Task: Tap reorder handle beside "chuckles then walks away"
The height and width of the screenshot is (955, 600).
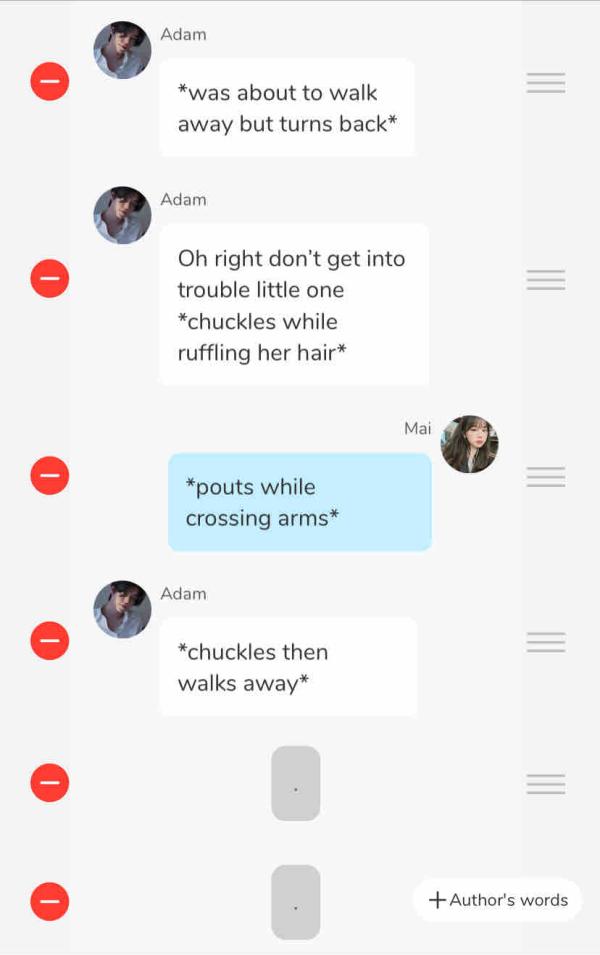Action: coord(546,642)
